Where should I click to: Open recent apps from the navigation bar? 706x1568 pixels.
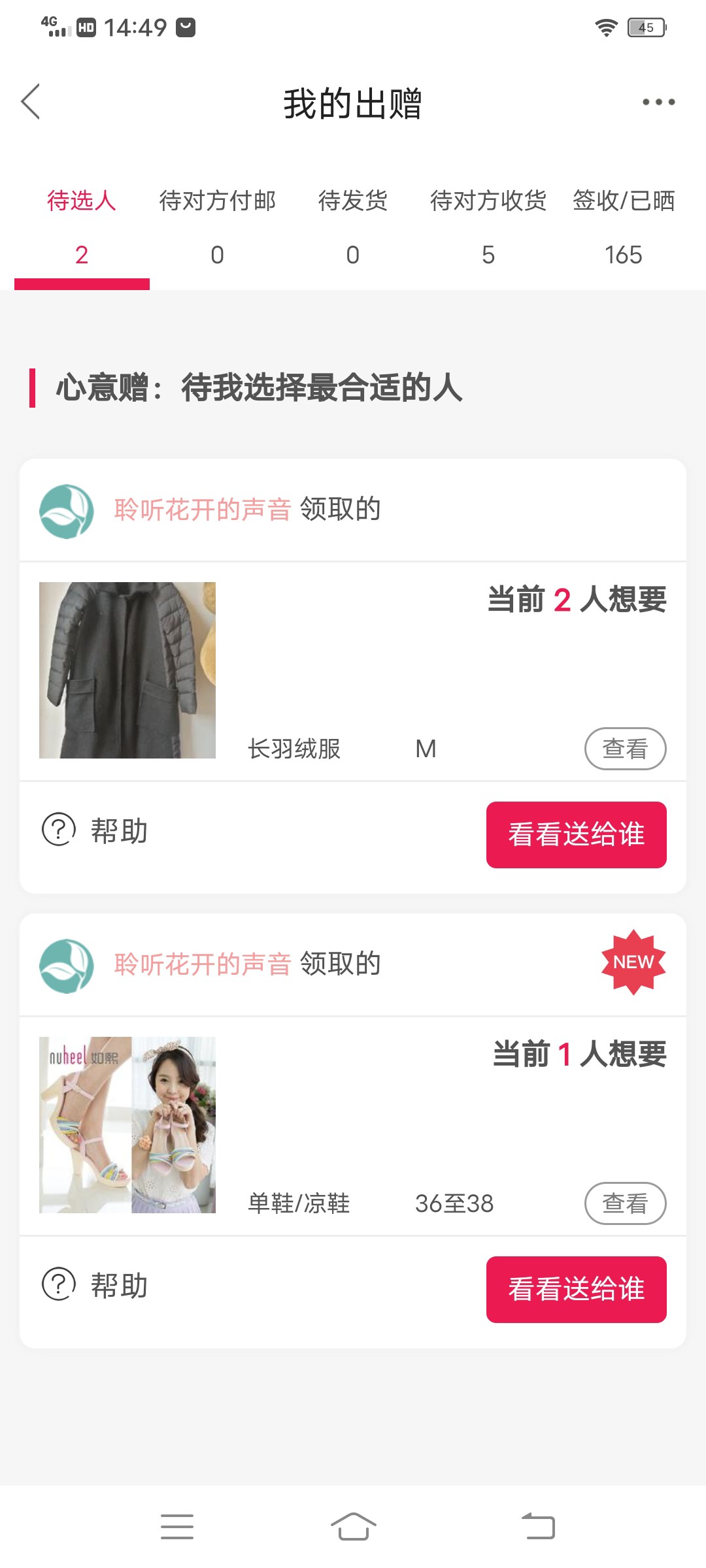pos(177,1527)
